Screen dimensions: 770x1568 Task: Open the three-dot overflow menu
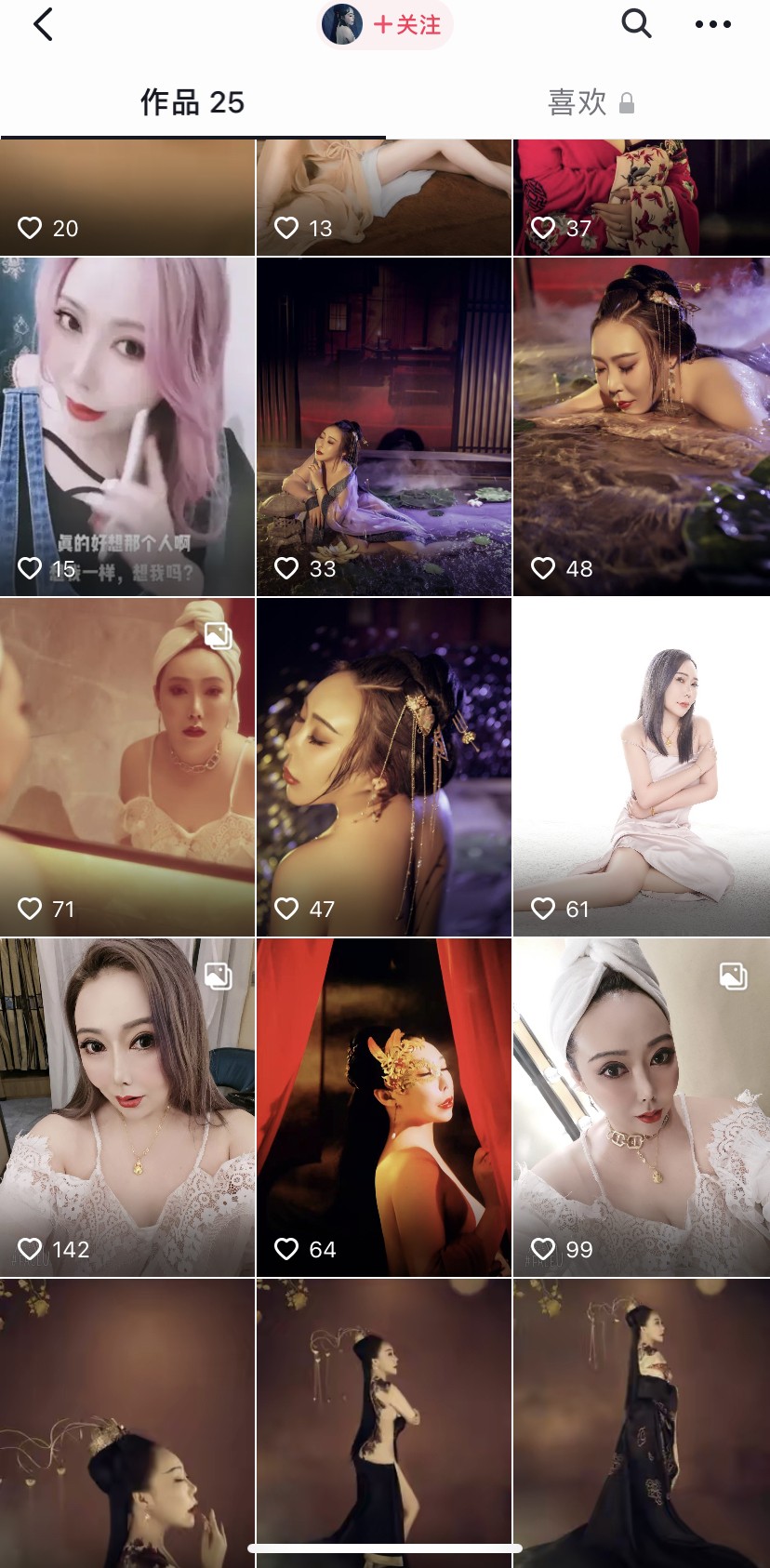(x=712, y=25)
